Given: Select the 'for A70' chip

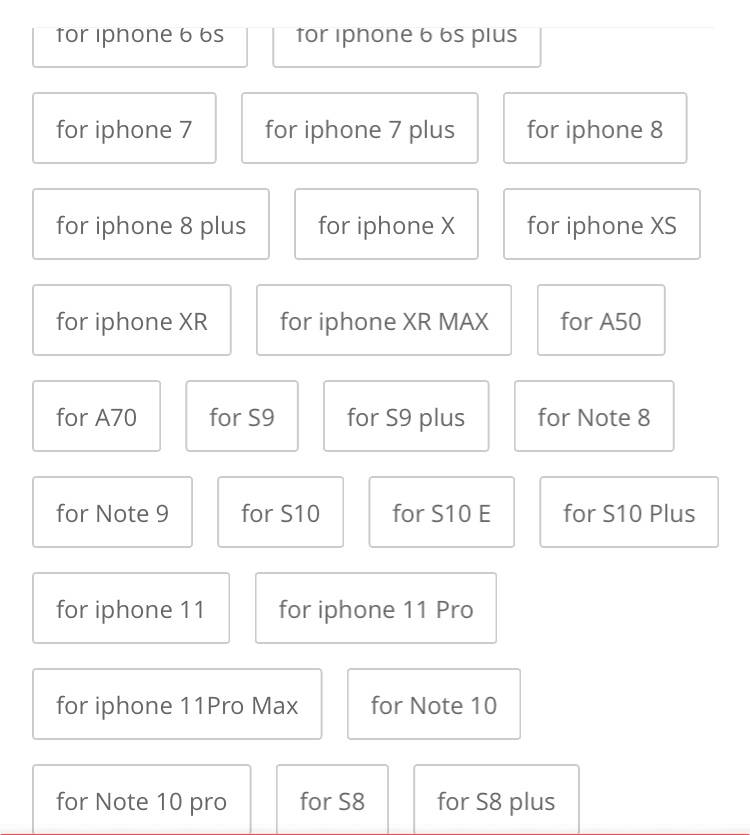Looking at the screenshot, I should (96, 417).
